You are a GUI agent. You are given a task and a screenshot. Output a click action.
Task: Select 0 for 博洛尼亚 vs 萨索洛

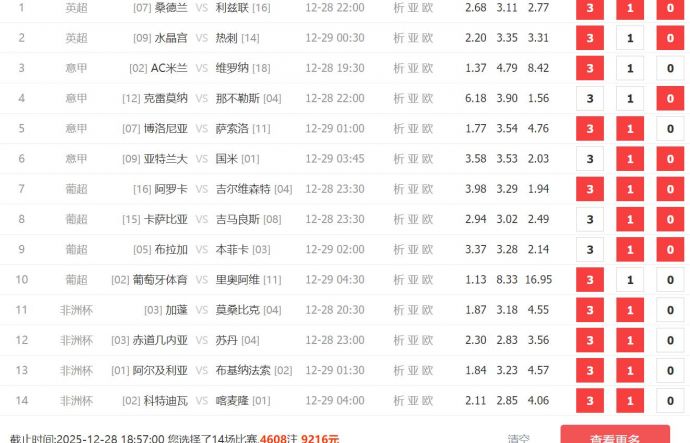670,129
